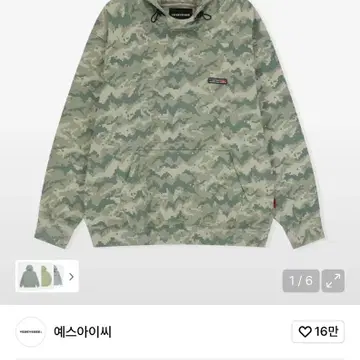
Task: Open the color variants thumbnail strip
Action: (x=47, y=276)
